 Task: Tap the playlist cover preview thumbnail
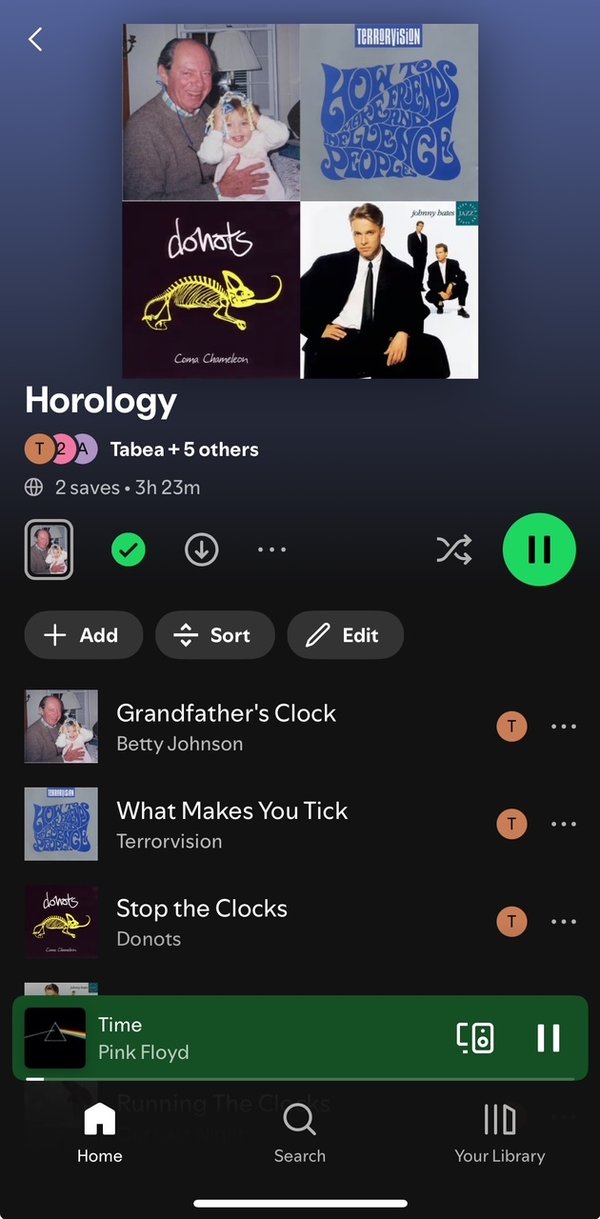pos(49,549)
